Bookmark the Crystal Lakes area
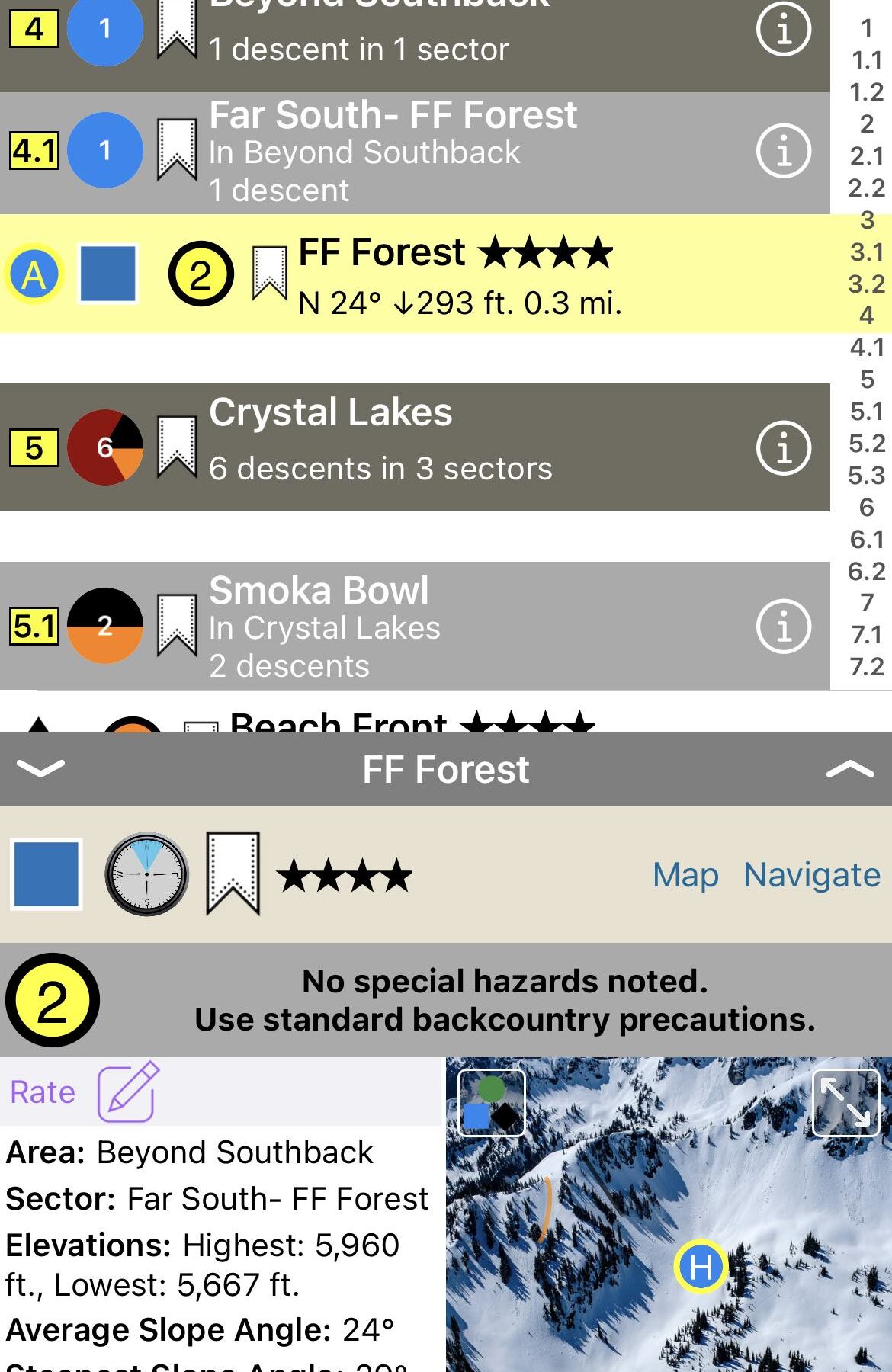892x1372 pixels. tap(177, 447)
